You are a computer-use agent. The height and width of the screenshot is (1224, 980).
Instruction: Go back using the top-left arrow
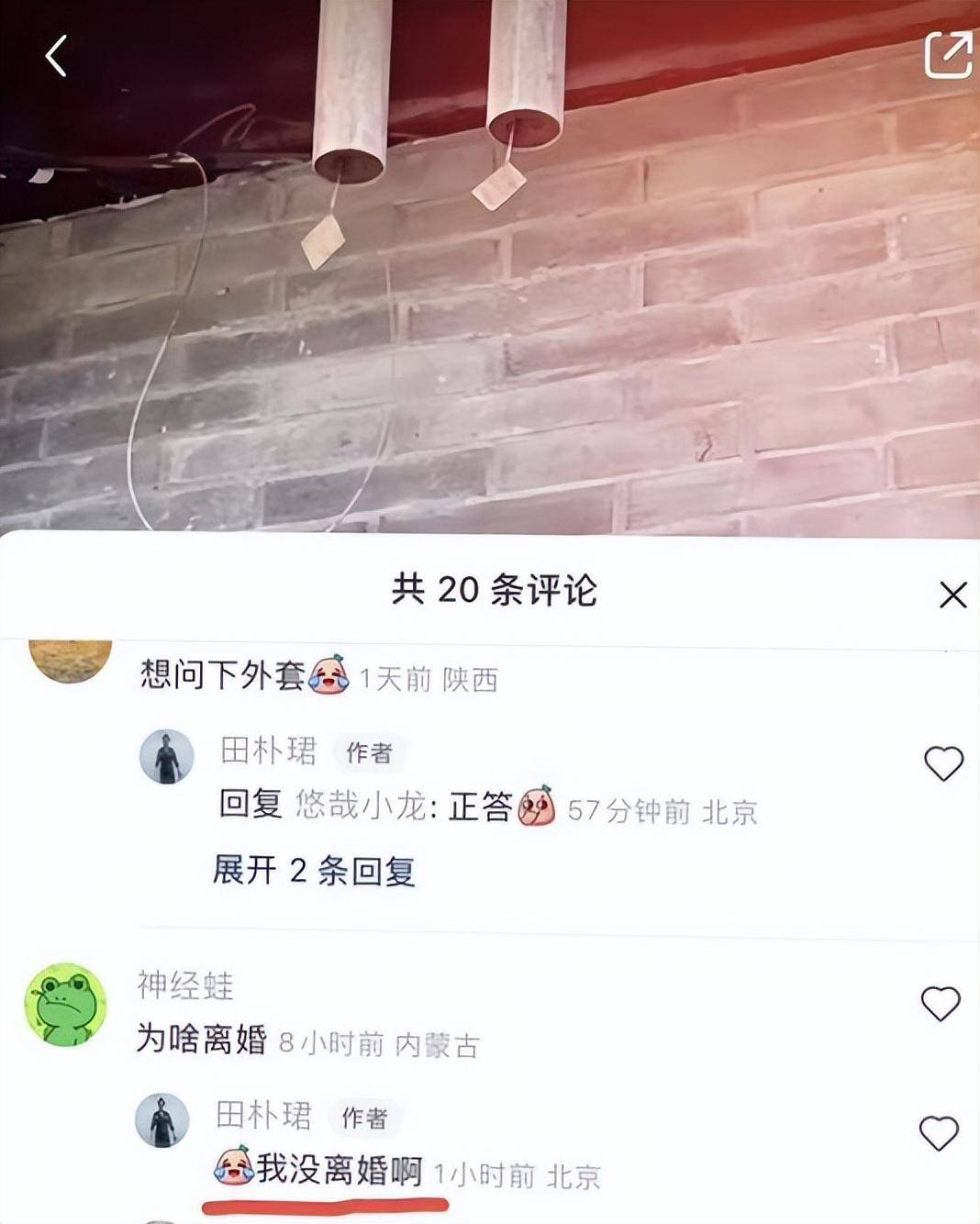[x=57, y=56]
